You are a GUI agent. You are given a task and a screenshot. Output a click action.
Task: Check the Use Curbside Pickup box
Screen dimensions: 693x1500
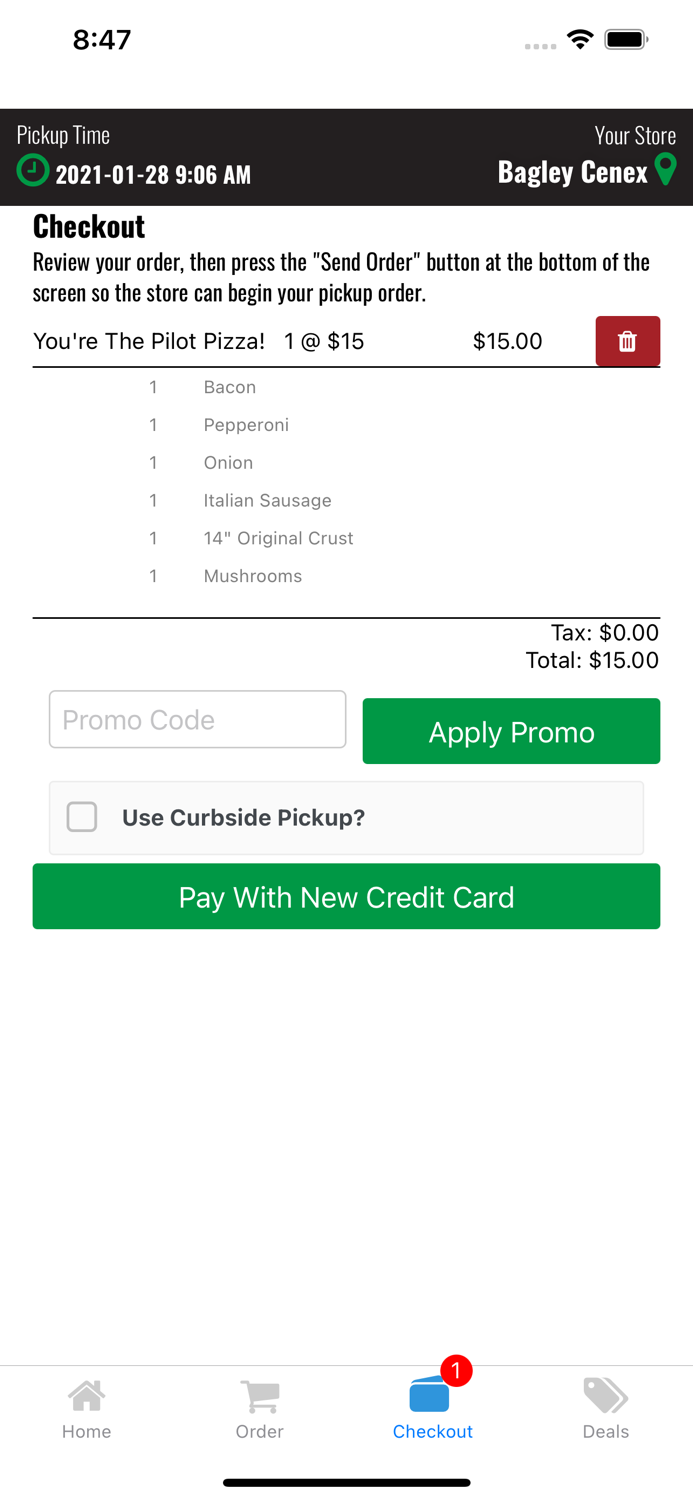[x=82, y=817]
